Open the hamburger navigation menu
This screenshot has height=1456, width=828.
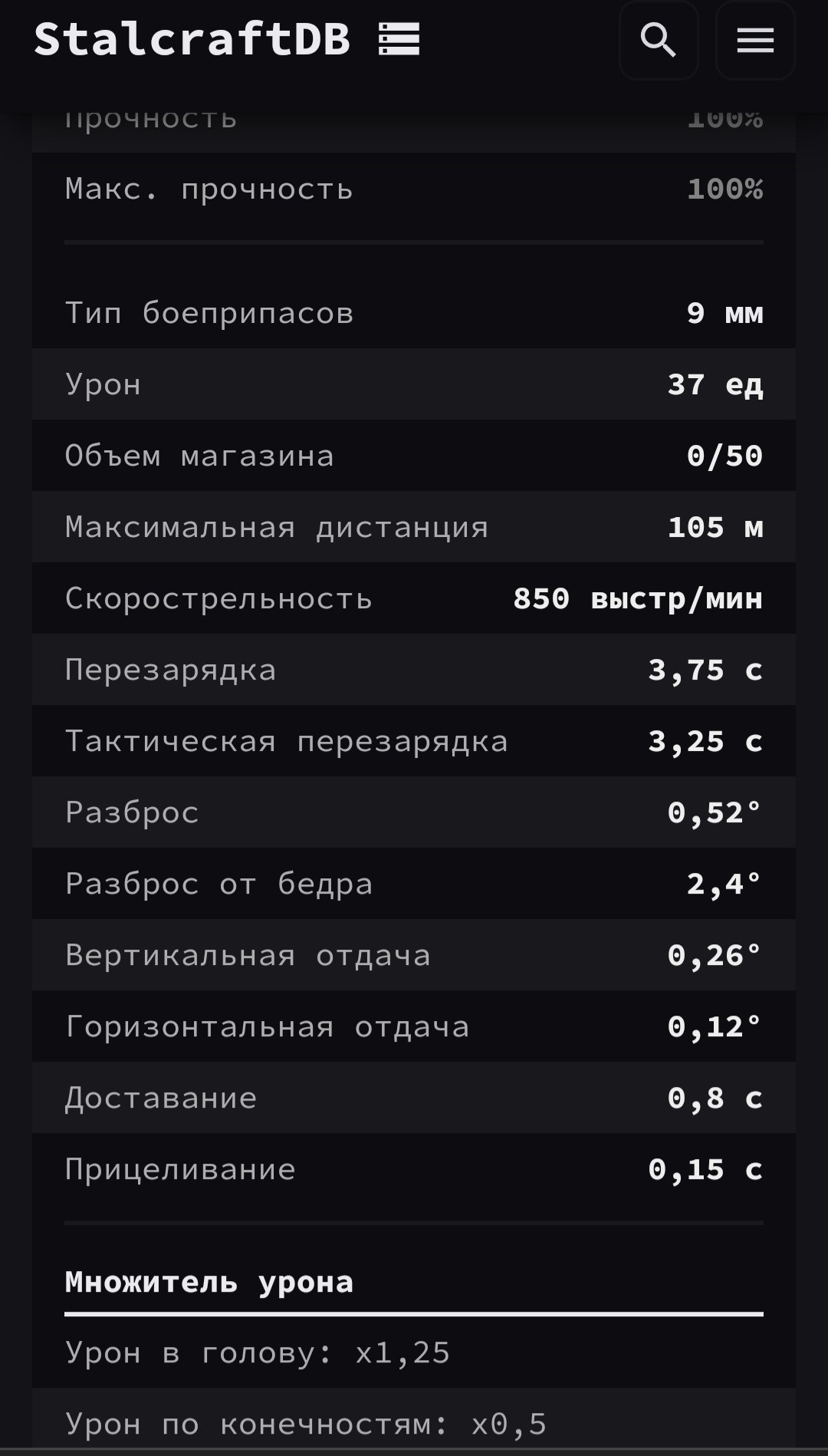pyautogui.click(x=754, y=40)
